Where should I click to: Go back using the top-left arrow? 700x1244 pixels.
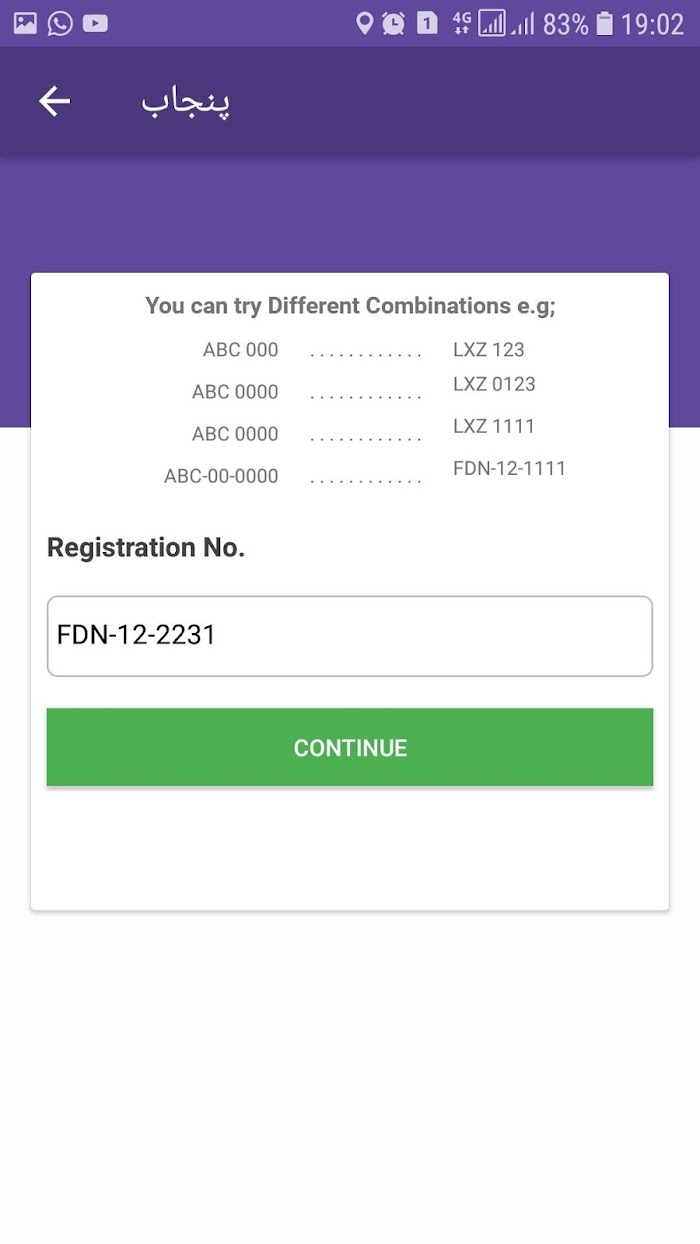click(x=54, y=101)
